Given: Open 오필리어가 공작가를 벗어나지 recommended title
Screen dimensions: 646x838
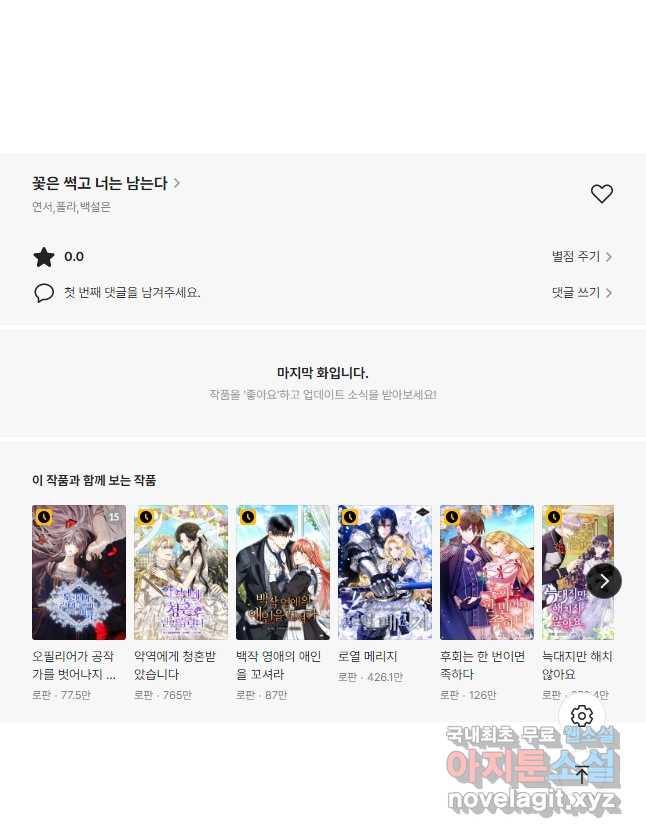Looking at the screenshot, I should point(79,573).
